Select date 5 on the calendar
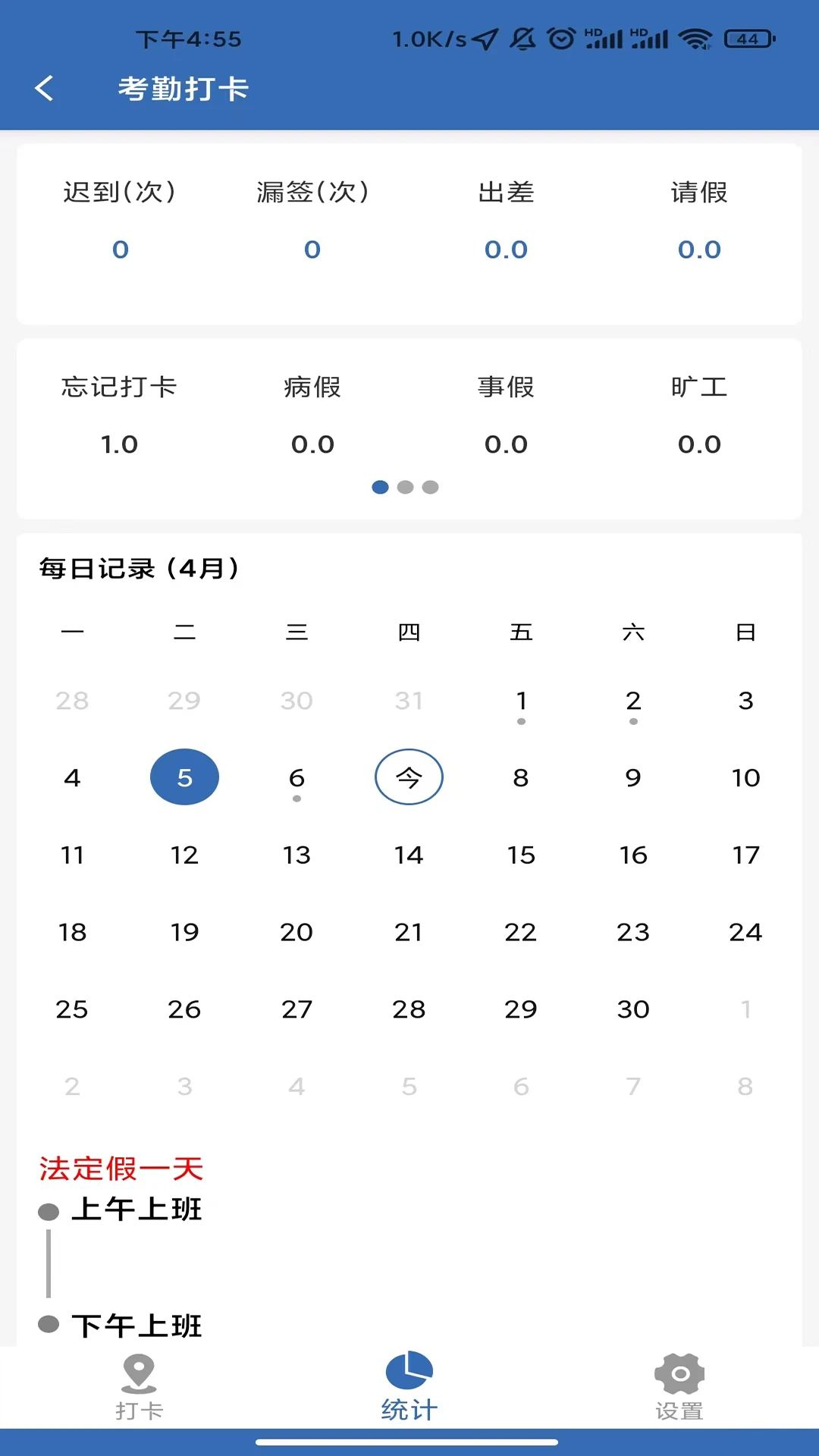This screenshot has width=819, height=1456. point(184,777)
